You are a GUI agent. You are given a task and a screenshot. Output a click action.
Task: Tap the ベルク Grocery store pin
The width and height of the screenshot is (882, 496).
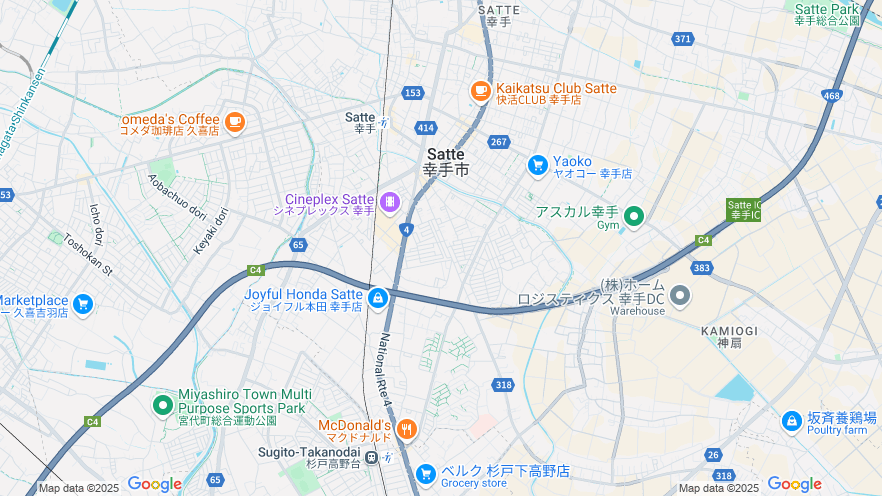coord(426,473)
